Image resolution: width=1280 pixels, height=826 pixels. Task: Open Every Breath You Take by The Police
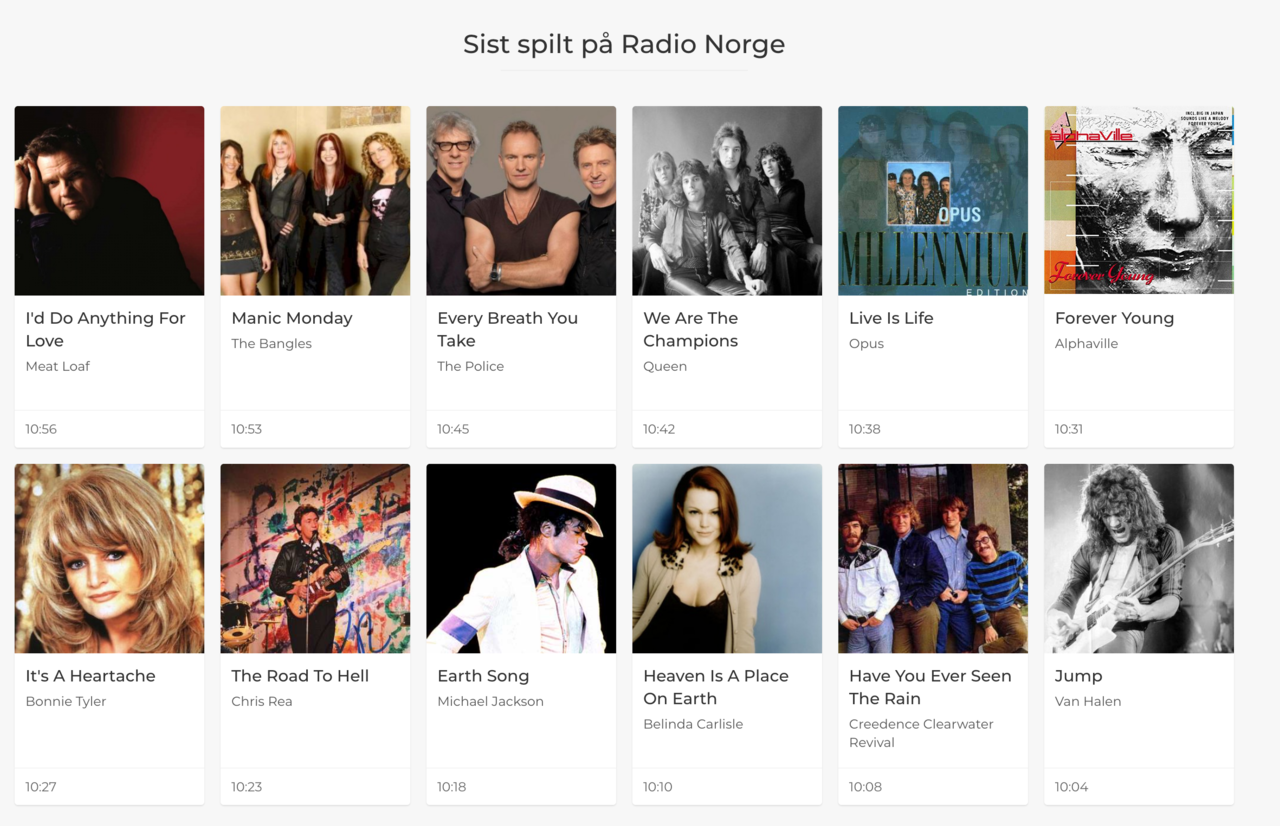coord(521,276)
